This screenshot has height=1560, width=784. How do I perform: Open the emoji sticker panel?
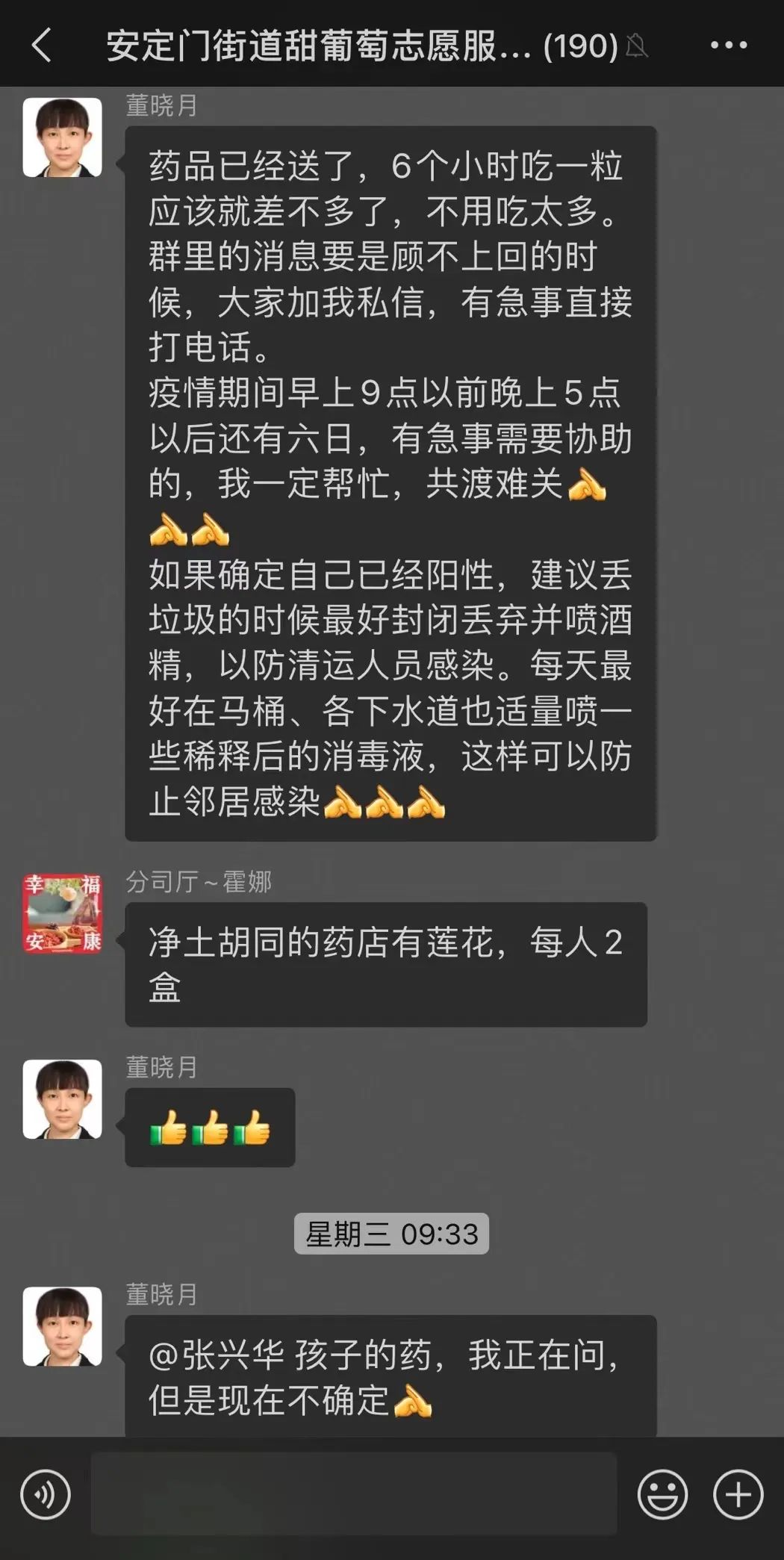[x=662, y=1495]
